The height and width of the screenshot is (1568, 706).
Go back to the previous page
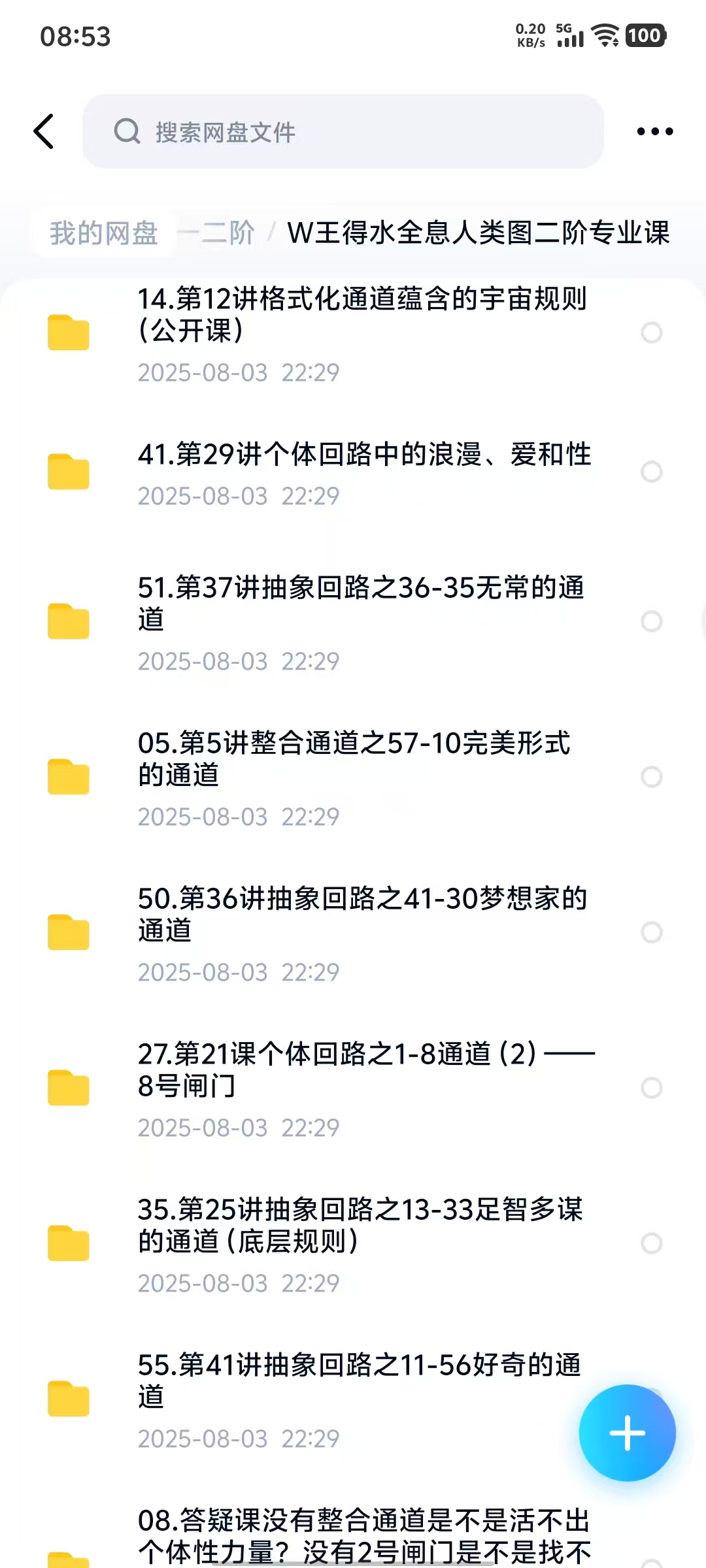click(44, 131)
